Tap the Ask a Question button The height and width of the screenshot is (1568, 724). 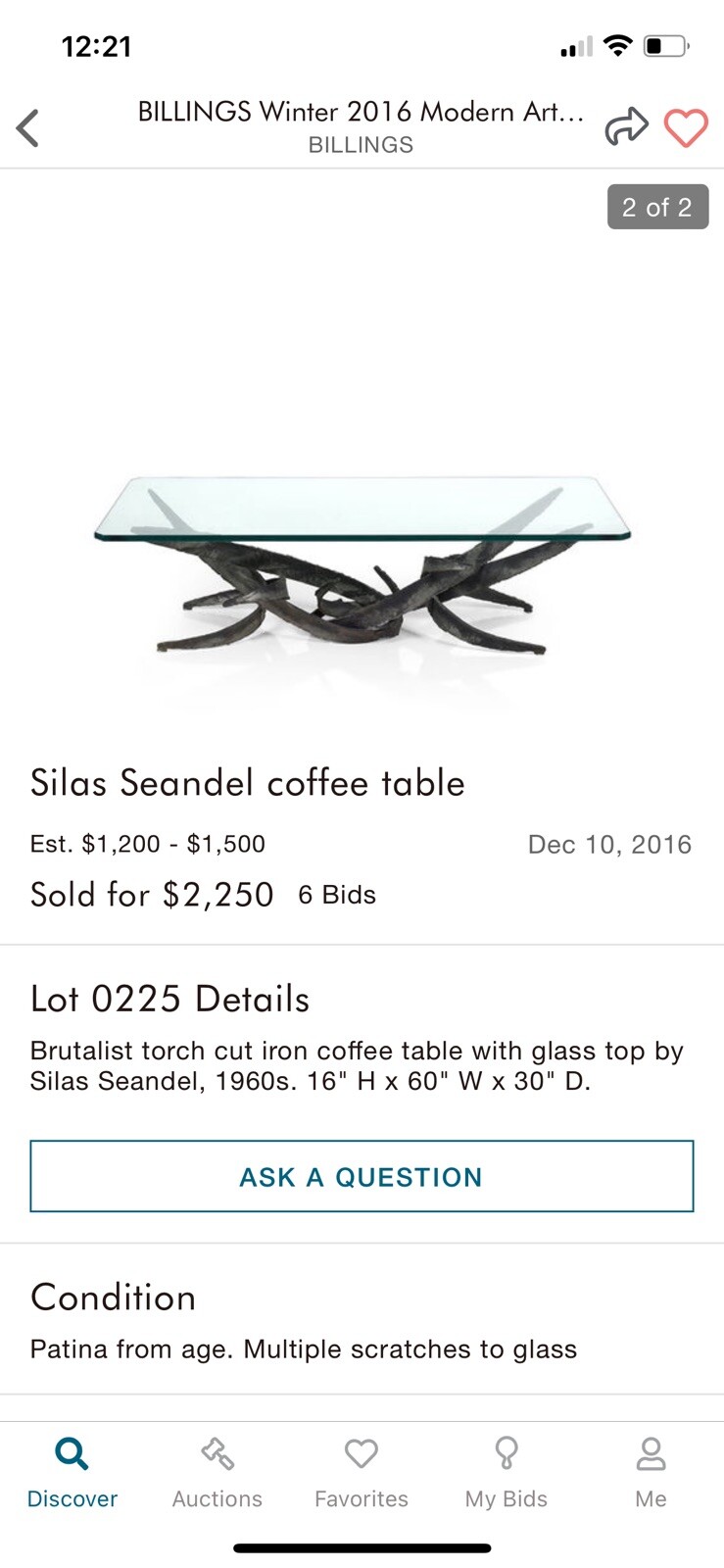point(362,1176)
